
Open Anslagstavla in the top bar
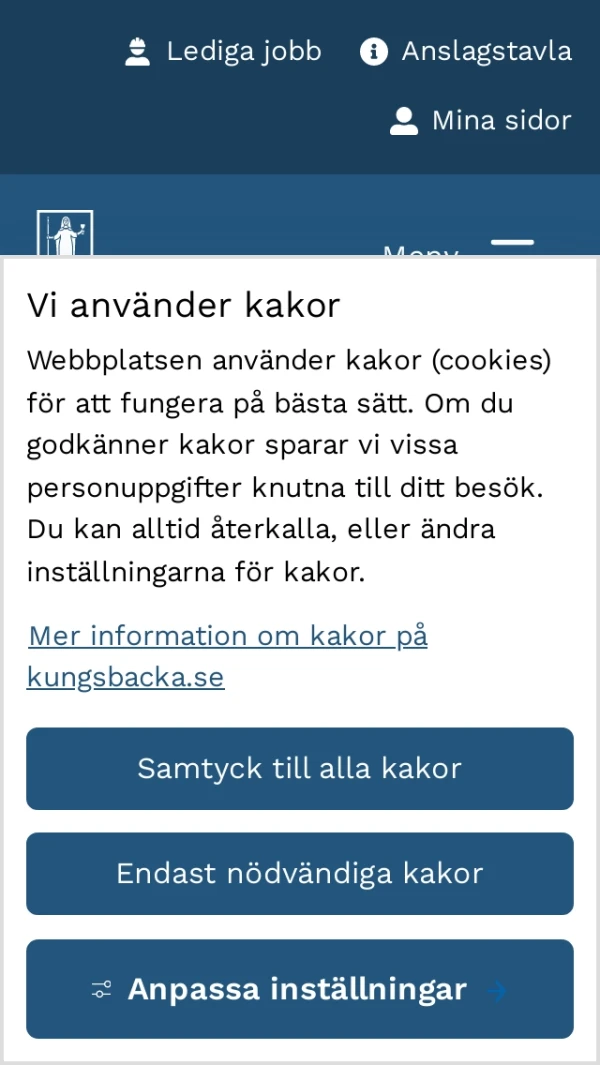pos(467,51)
